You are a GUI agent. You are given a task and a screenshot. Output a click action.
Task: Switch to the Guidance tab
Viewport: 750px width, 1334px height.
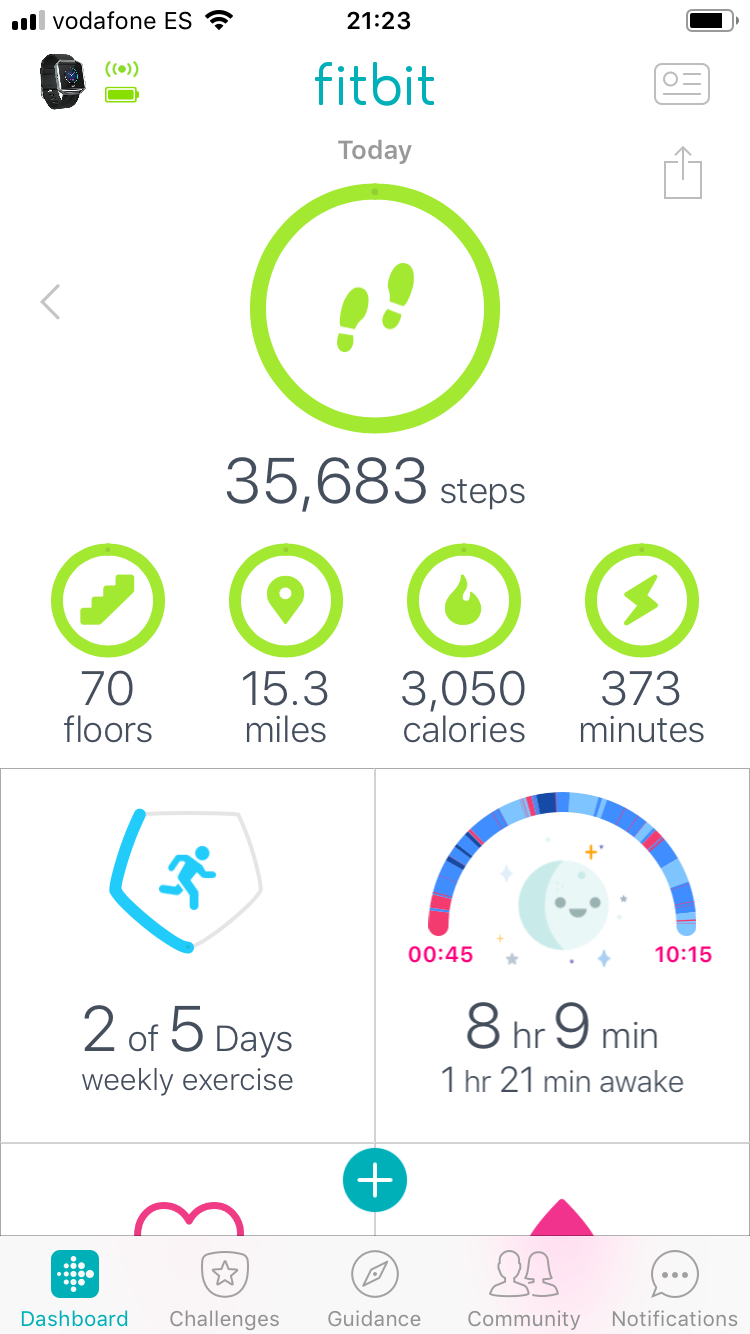click(x=375, y=1289)
